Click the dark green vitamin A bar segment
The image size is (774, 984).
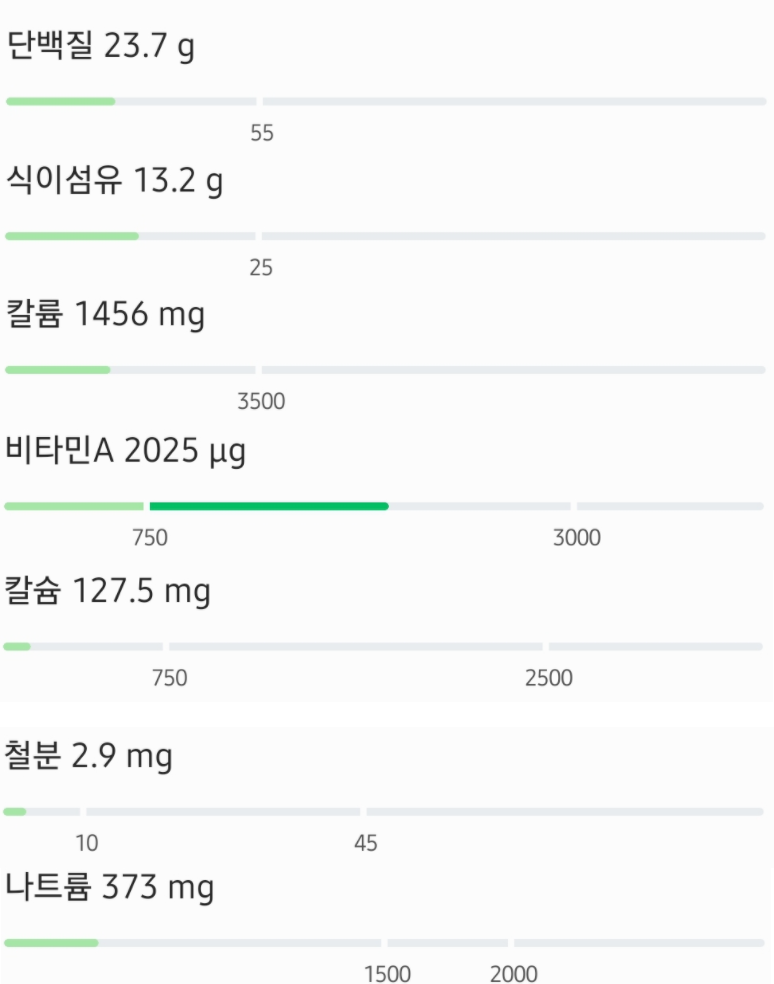tap(270, 506)
